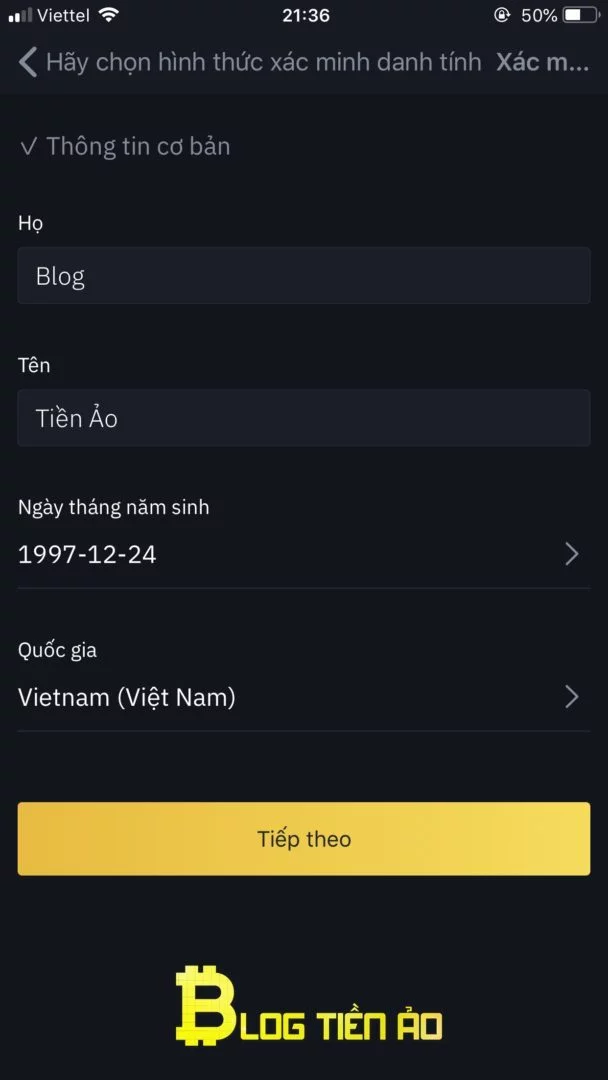Open the birth date picker showing 1997-12-24
Screen dimensions: 608x1080
[304, 554]
